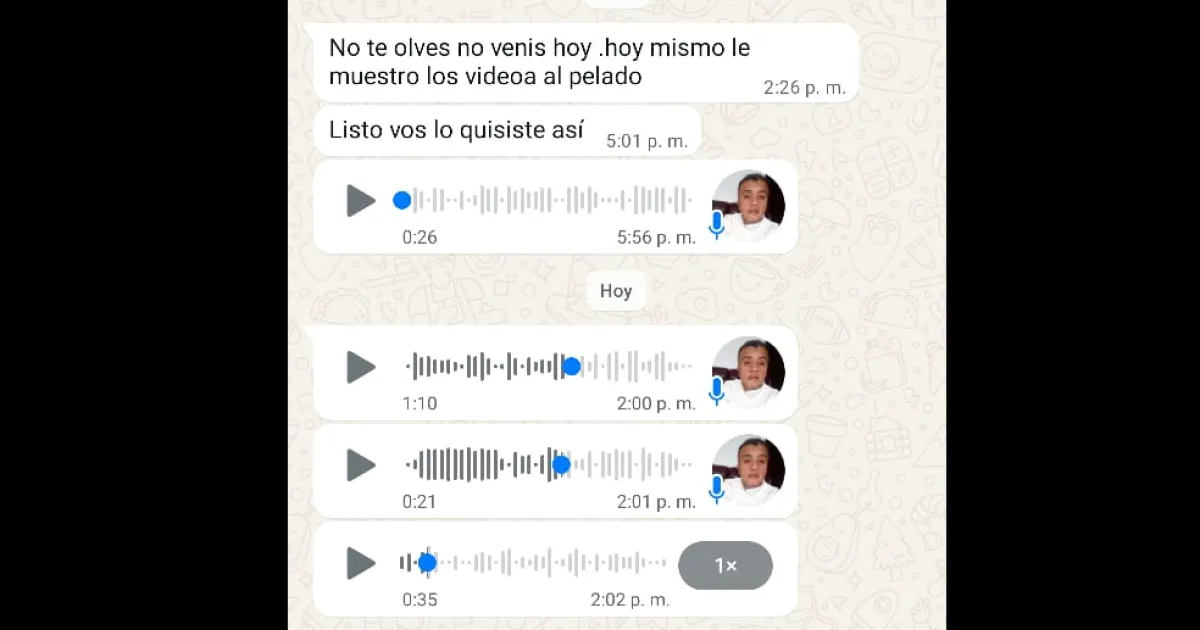Play the 0:35 voice message
This screenshot has height=630, width=1200.
(360, 563)
